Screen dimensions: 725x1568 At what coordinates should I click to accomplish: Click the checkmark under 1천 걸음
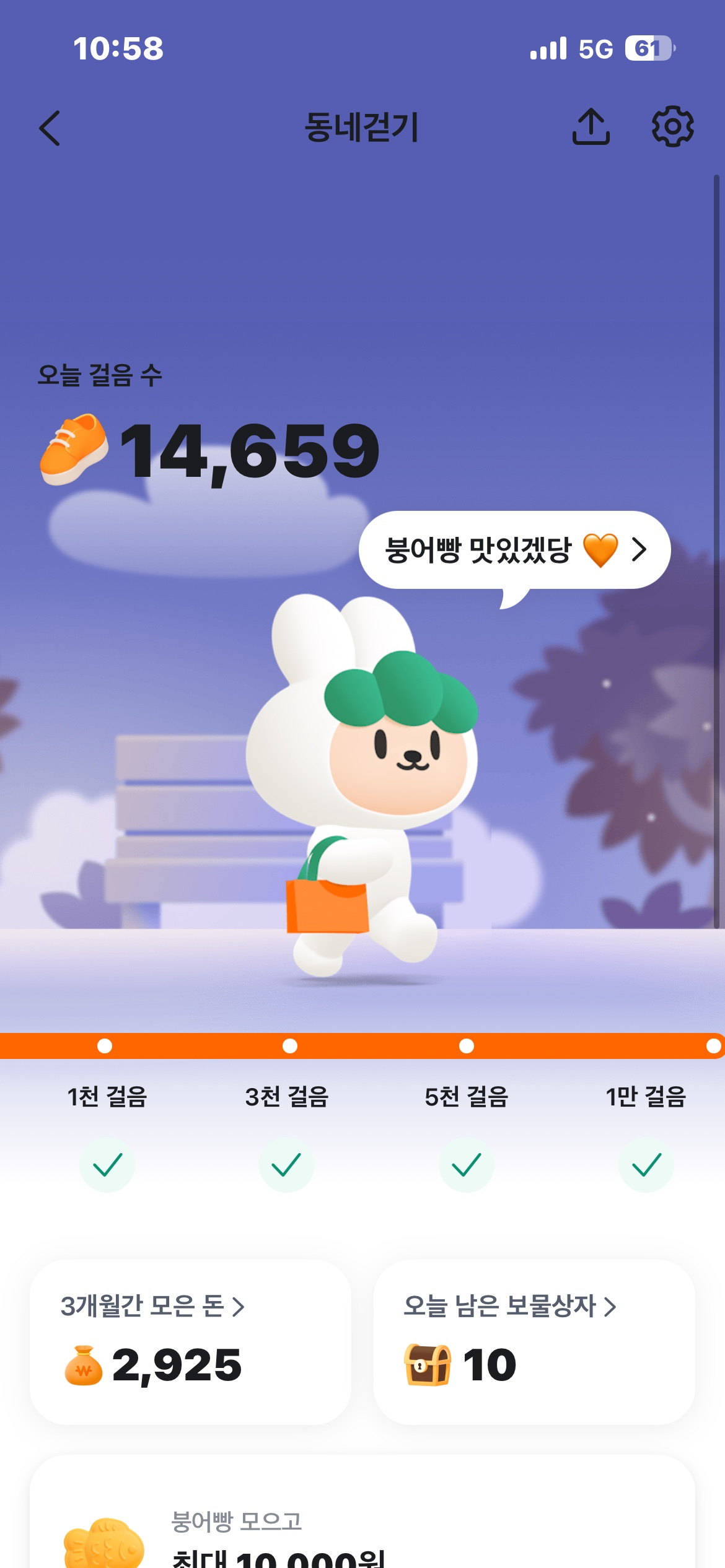107,1164
